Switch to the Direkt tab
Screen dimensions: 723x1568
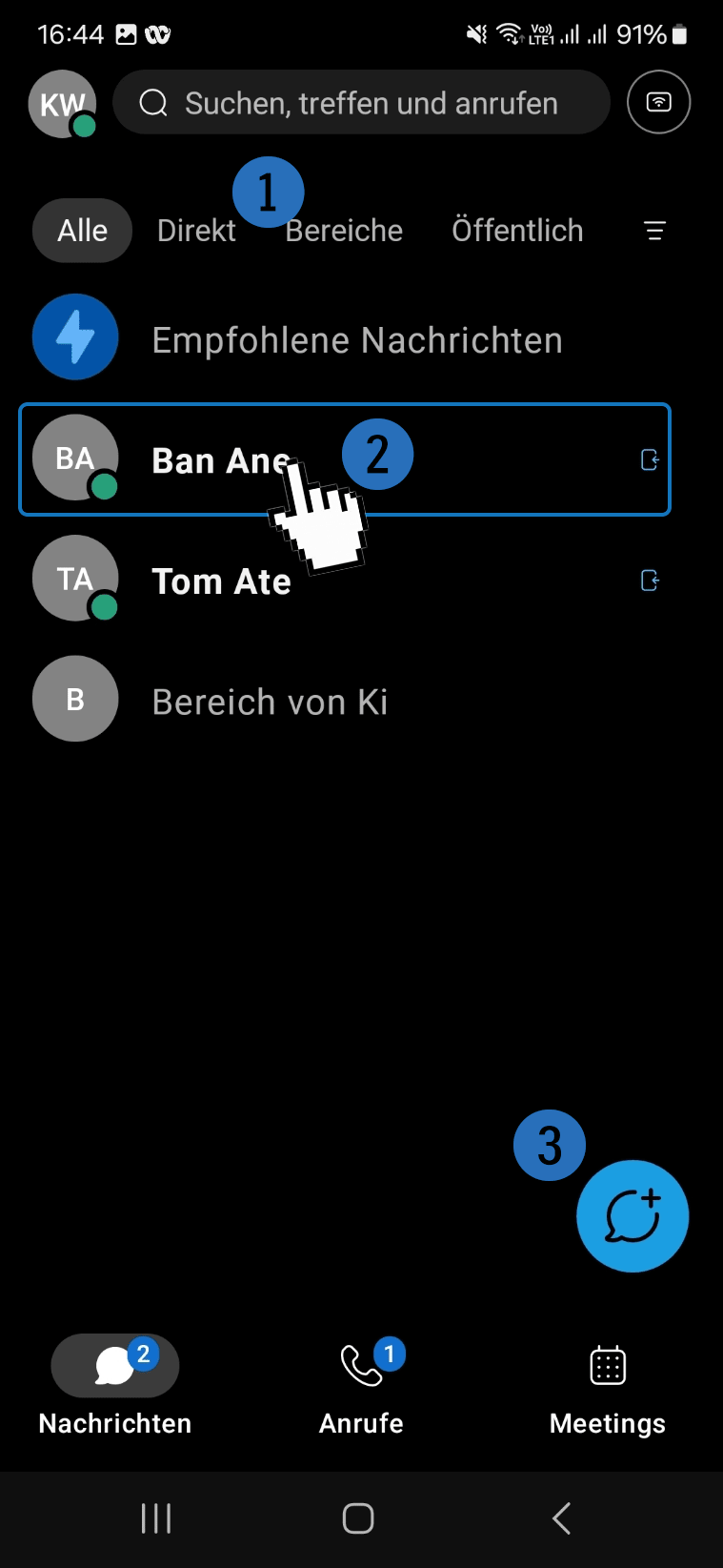click(195, 232)
